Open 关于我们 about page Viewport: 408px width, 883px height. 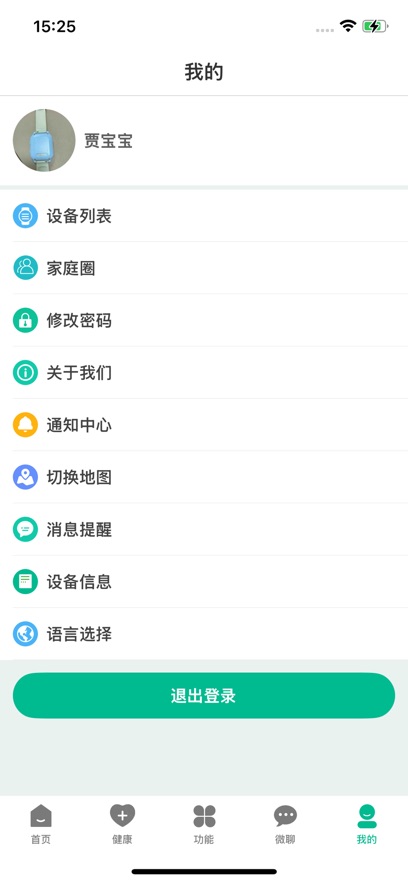tap(204, 372)
